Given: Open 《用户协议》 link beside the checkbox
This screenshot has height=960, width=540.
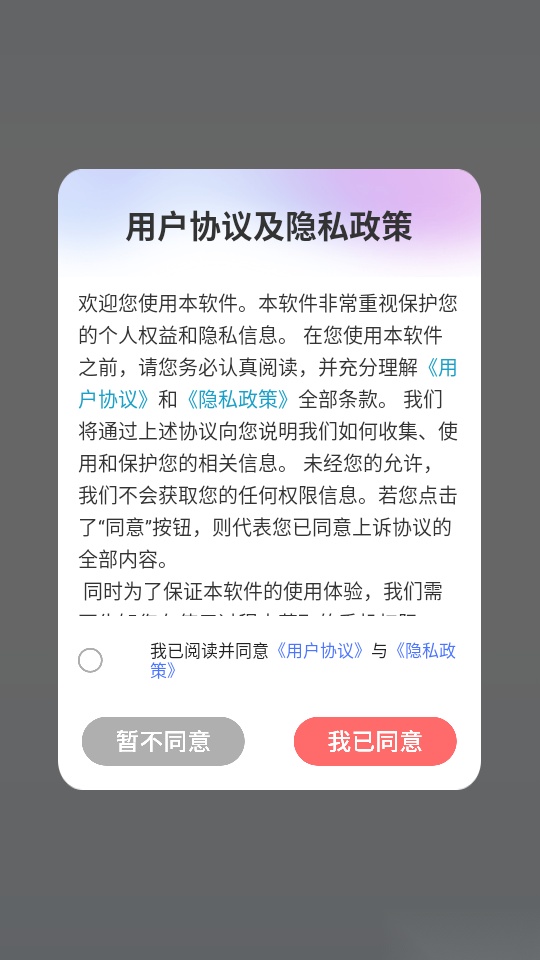Looking at the screenshot, I should 320,650.
